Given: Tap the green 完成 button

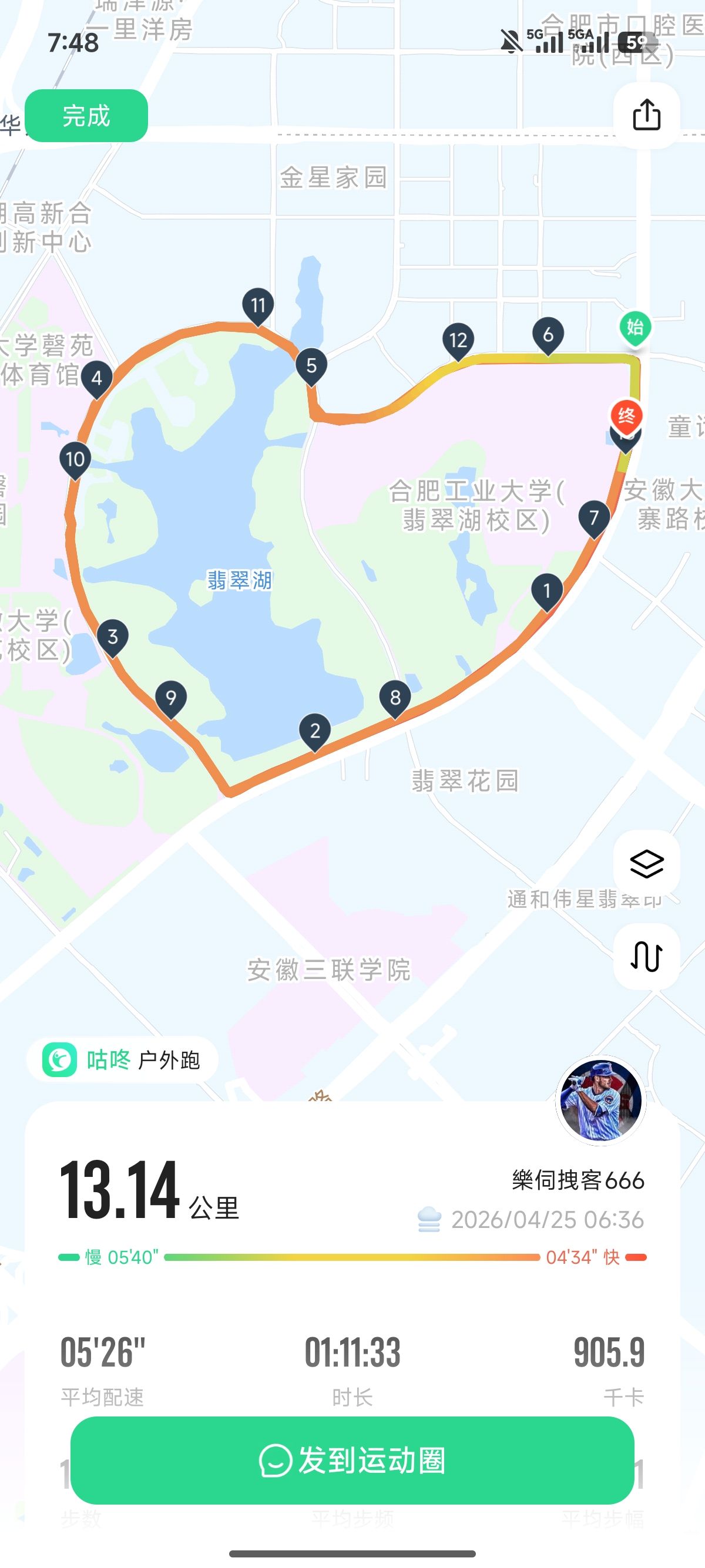Looking at the screenshot, I should [86, 116].
